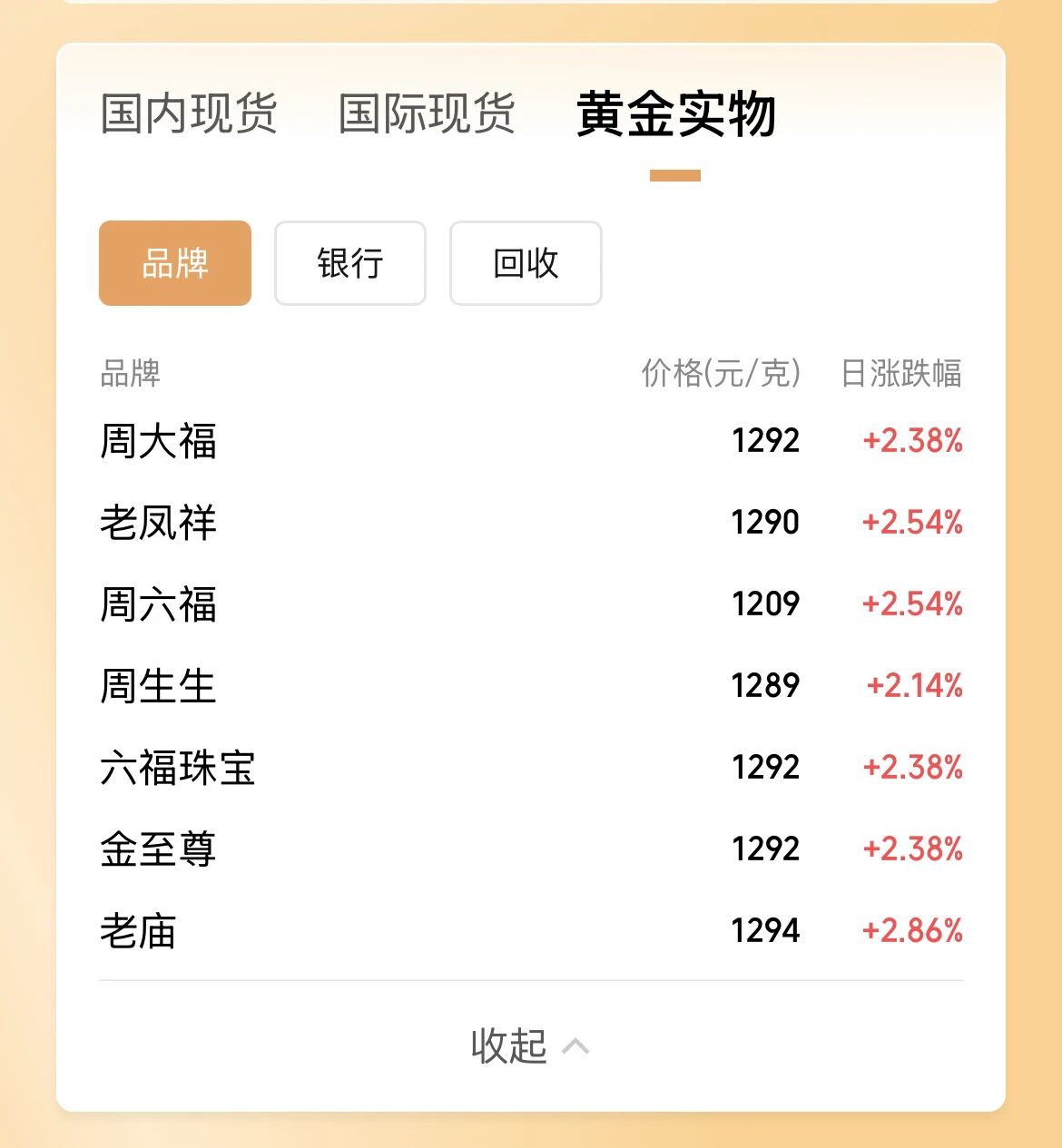Open the 周生生 brand entry

tap(158, 687)
